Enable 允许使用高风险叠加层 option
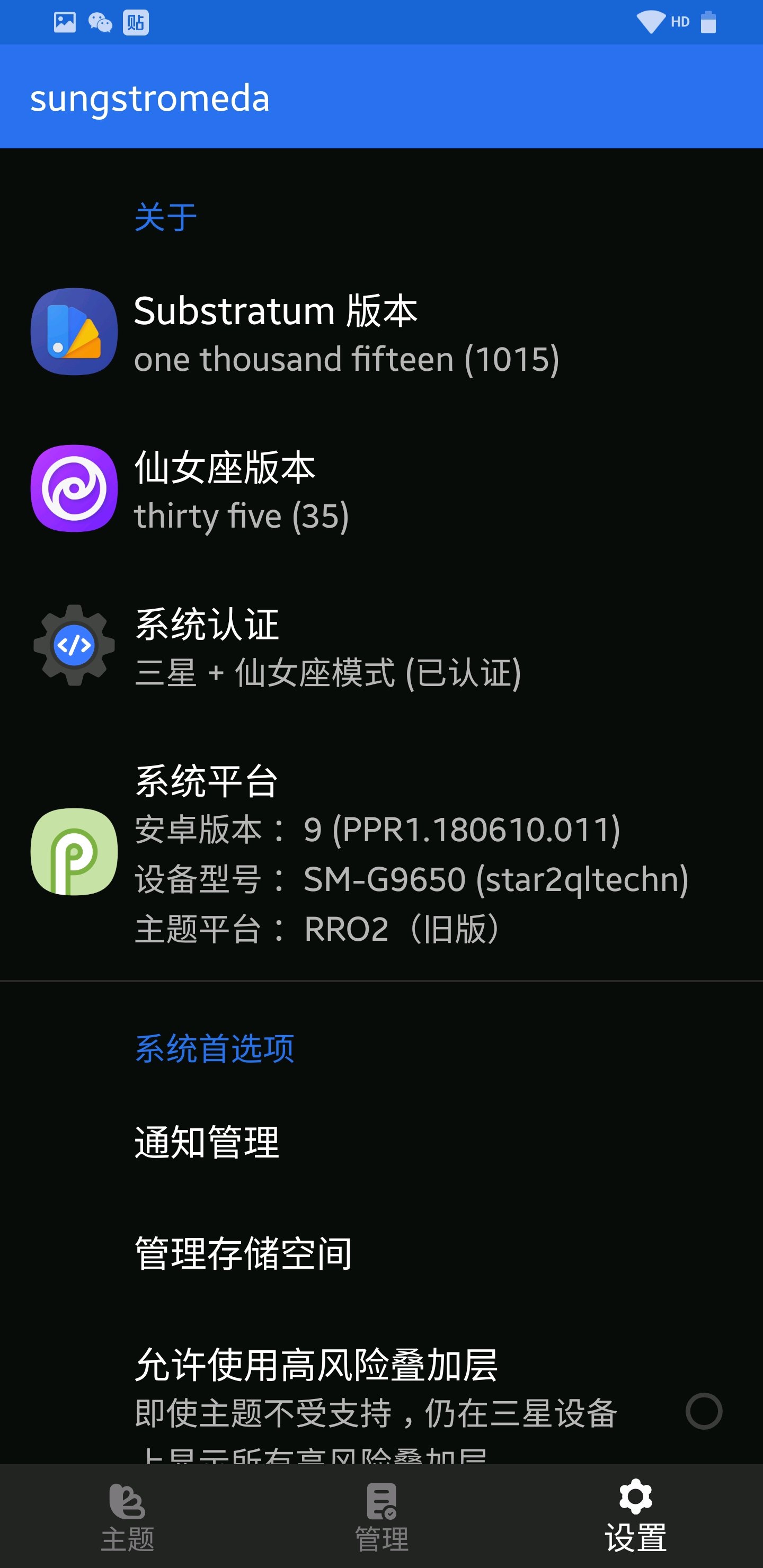Image resolution: width=763 pixels, height=1568 pixels. click(x=703, y=1411)
